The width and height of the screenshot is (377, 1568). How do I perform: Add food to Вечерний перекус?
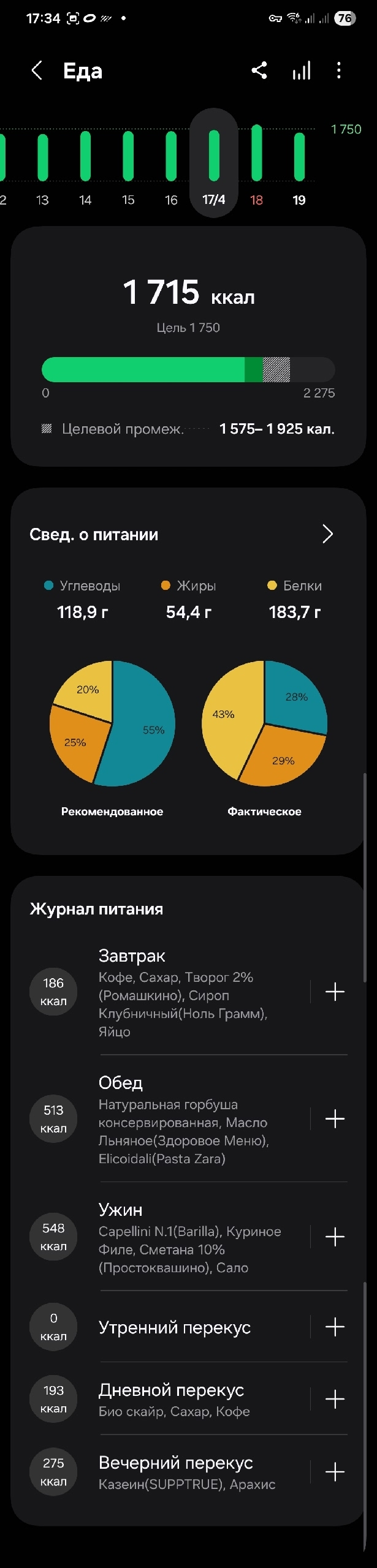[335, 1472]
